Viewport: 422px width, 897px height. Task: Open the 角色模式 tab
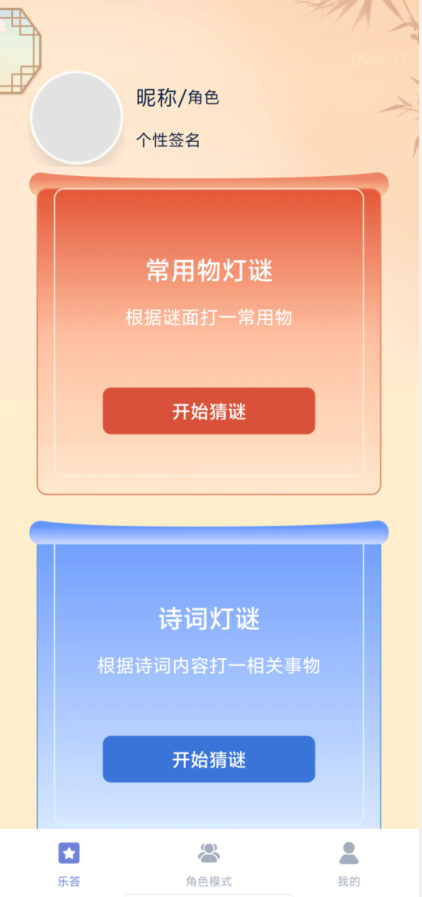(x=209, y=864)
